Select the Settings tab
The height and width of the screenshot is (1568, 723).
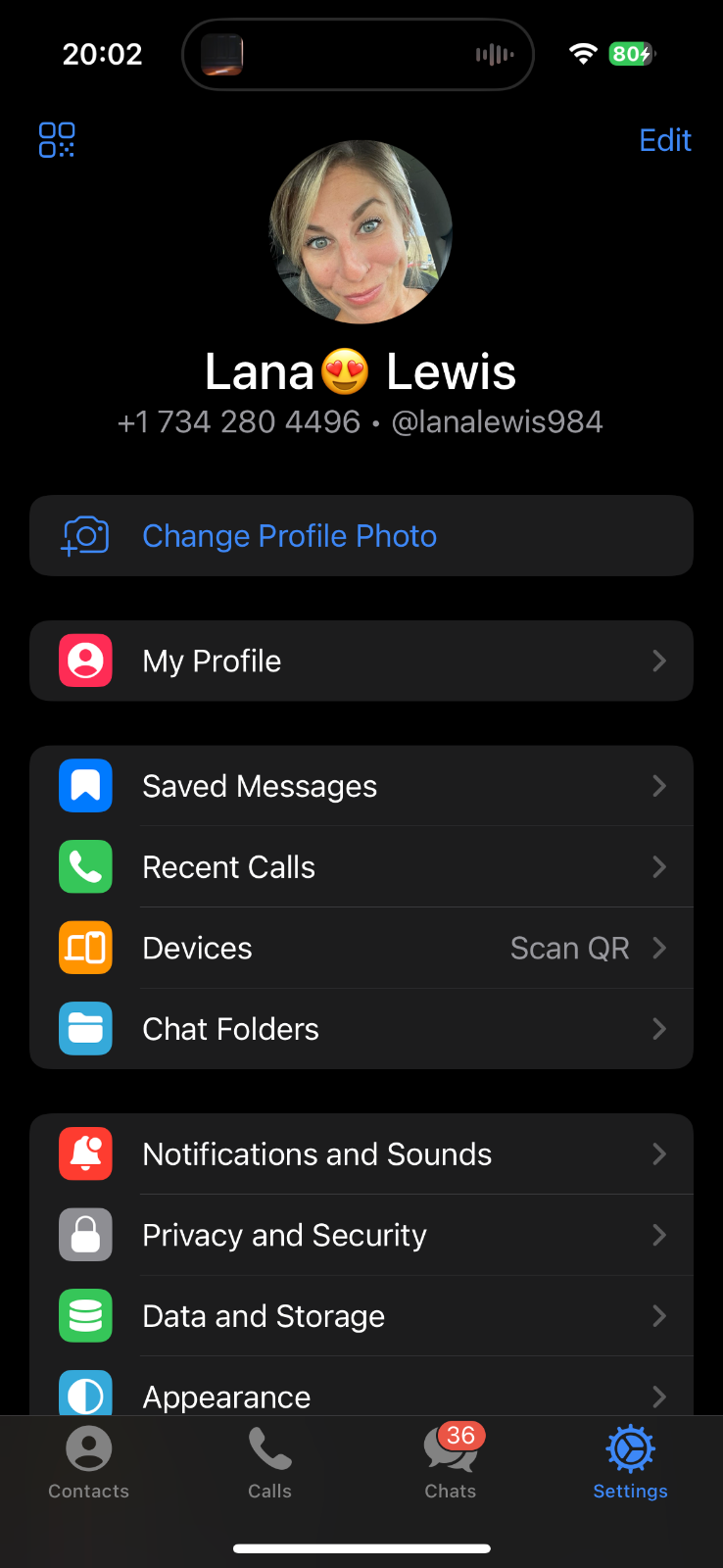(630, 1462)
